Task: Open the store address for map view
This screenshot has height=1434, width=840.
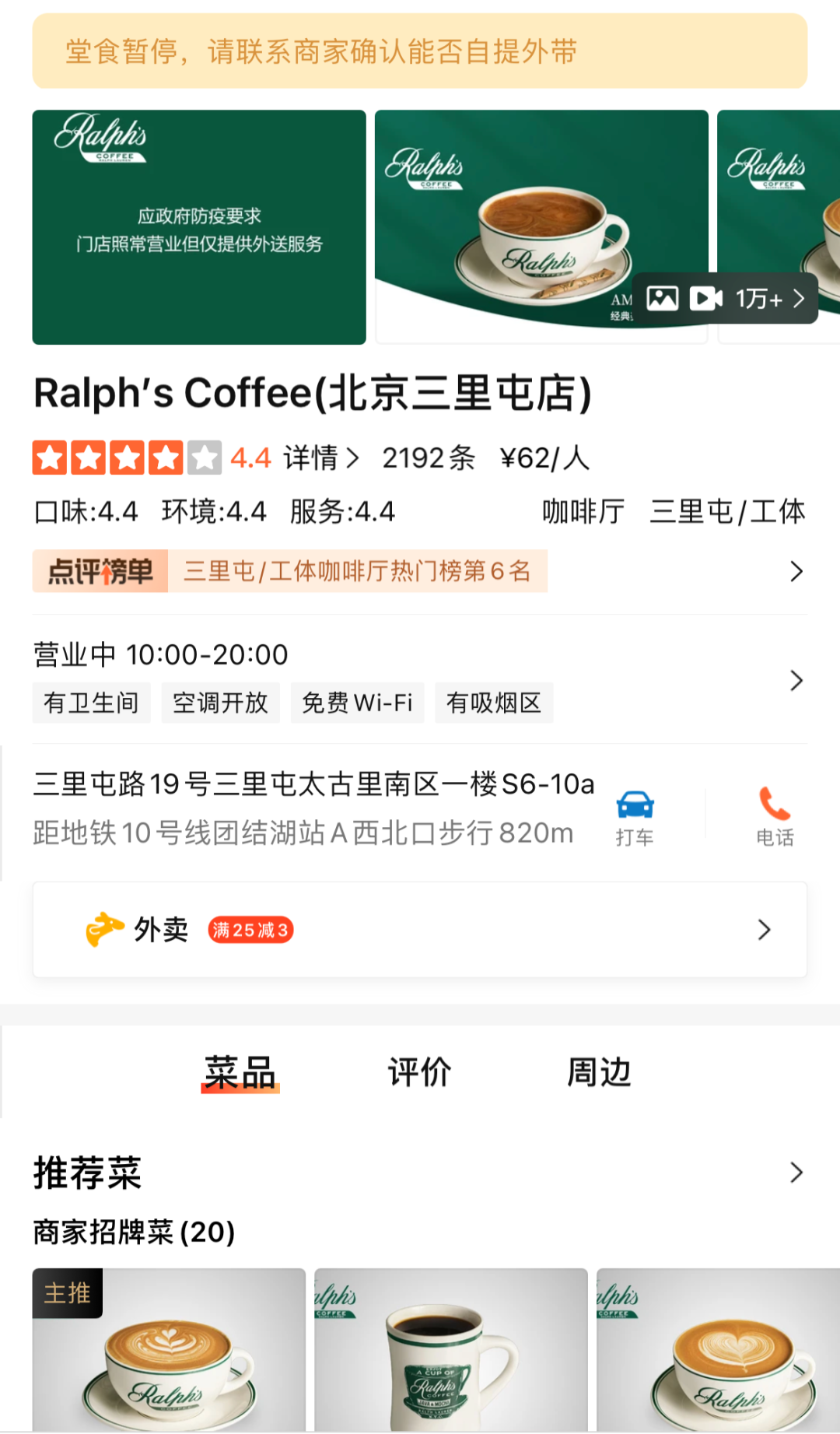Action: 313,784
